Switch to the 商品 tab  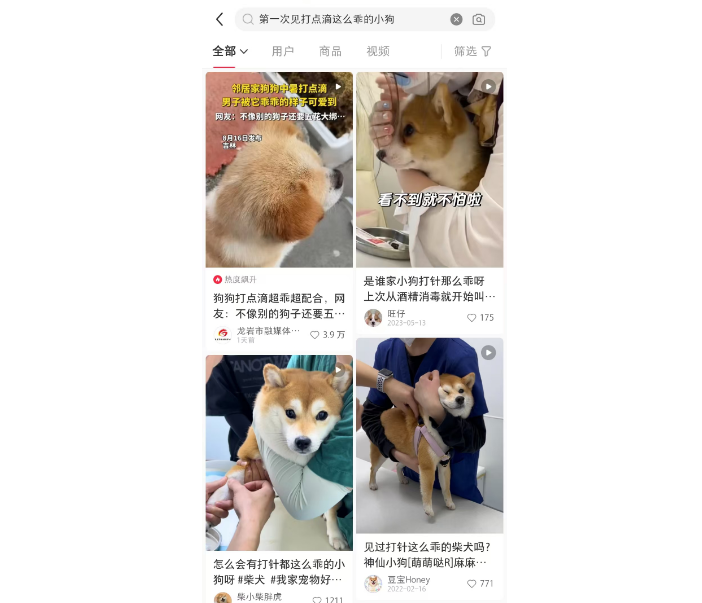tap(330, 51)
